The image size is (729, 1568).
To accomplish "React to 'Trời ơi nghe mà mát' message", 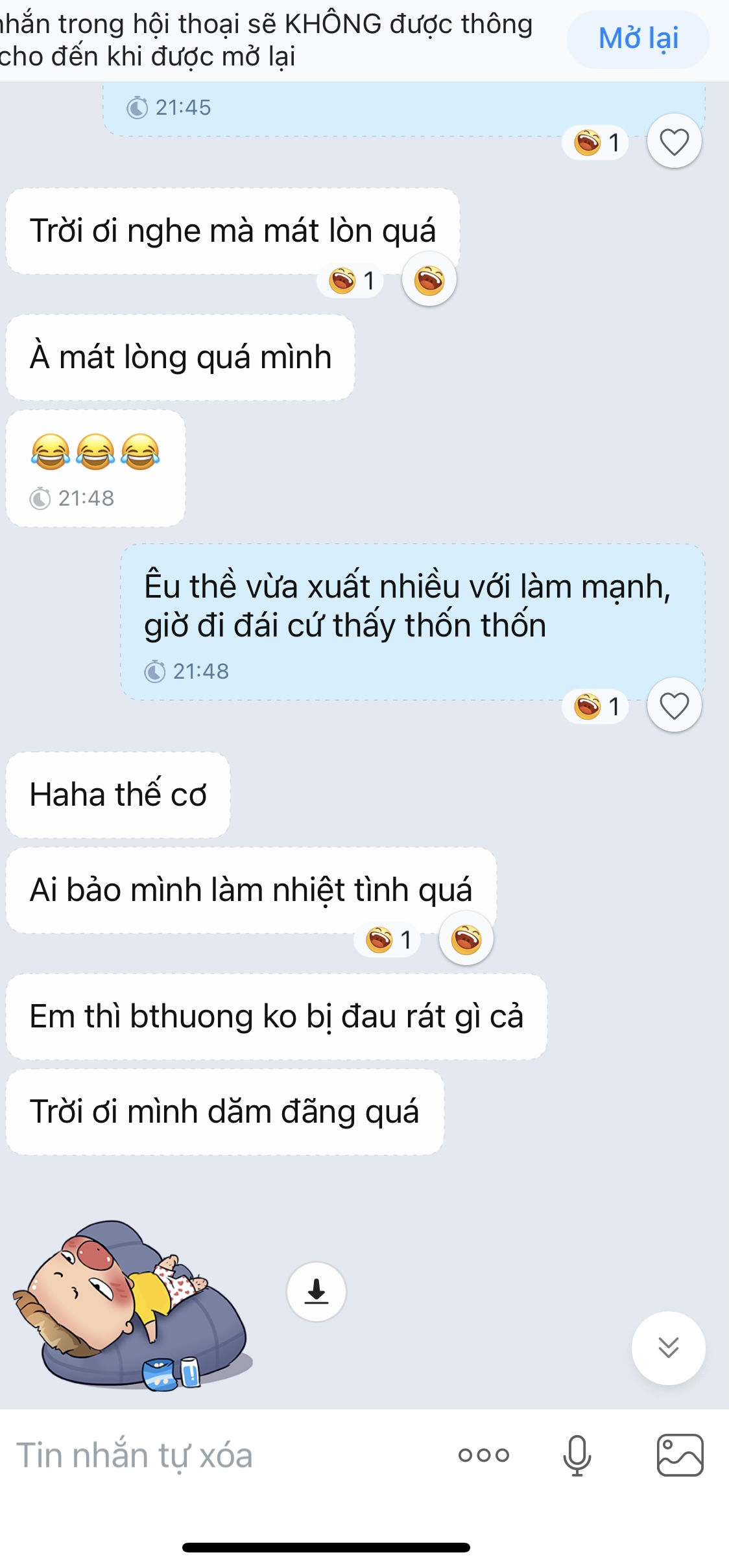I will click(429, 281).
